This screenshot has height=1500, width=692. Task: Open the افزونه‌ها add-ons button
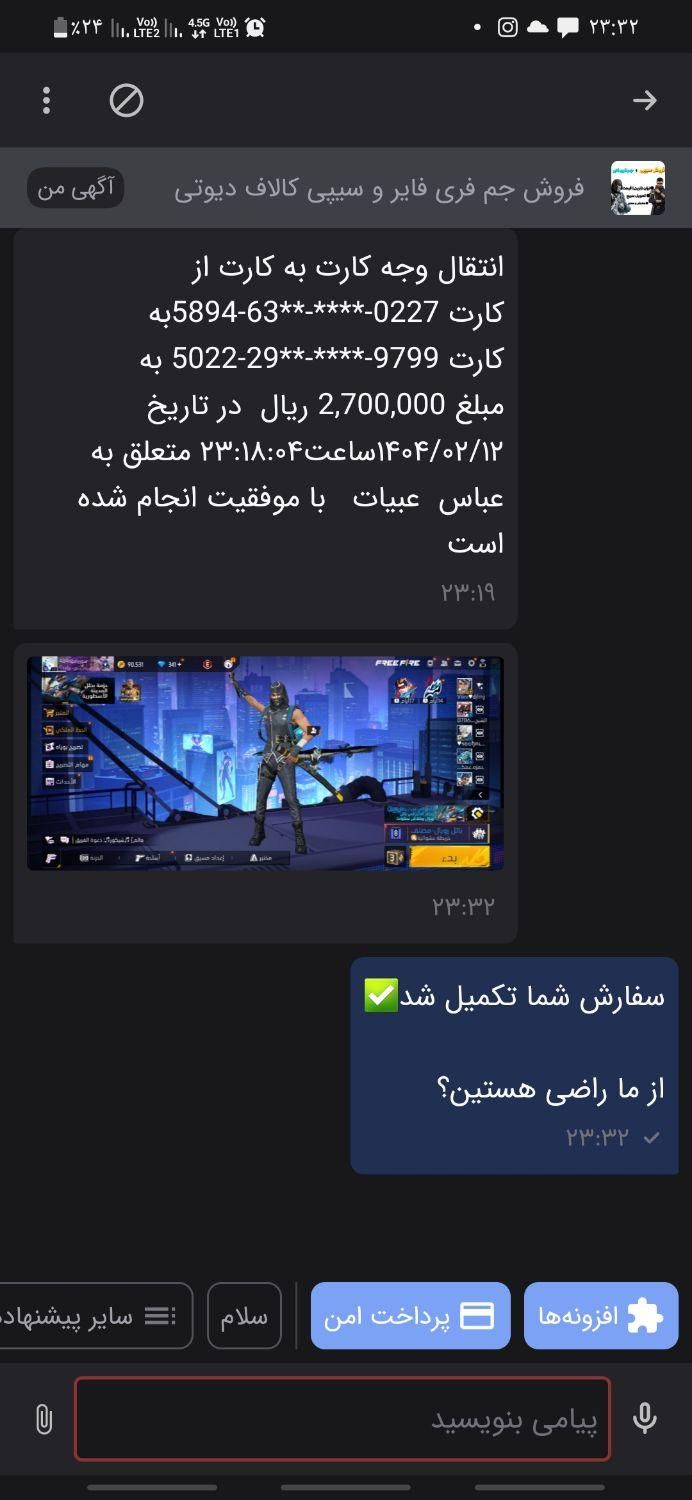pyautogui.click(x=601, y=1316)
